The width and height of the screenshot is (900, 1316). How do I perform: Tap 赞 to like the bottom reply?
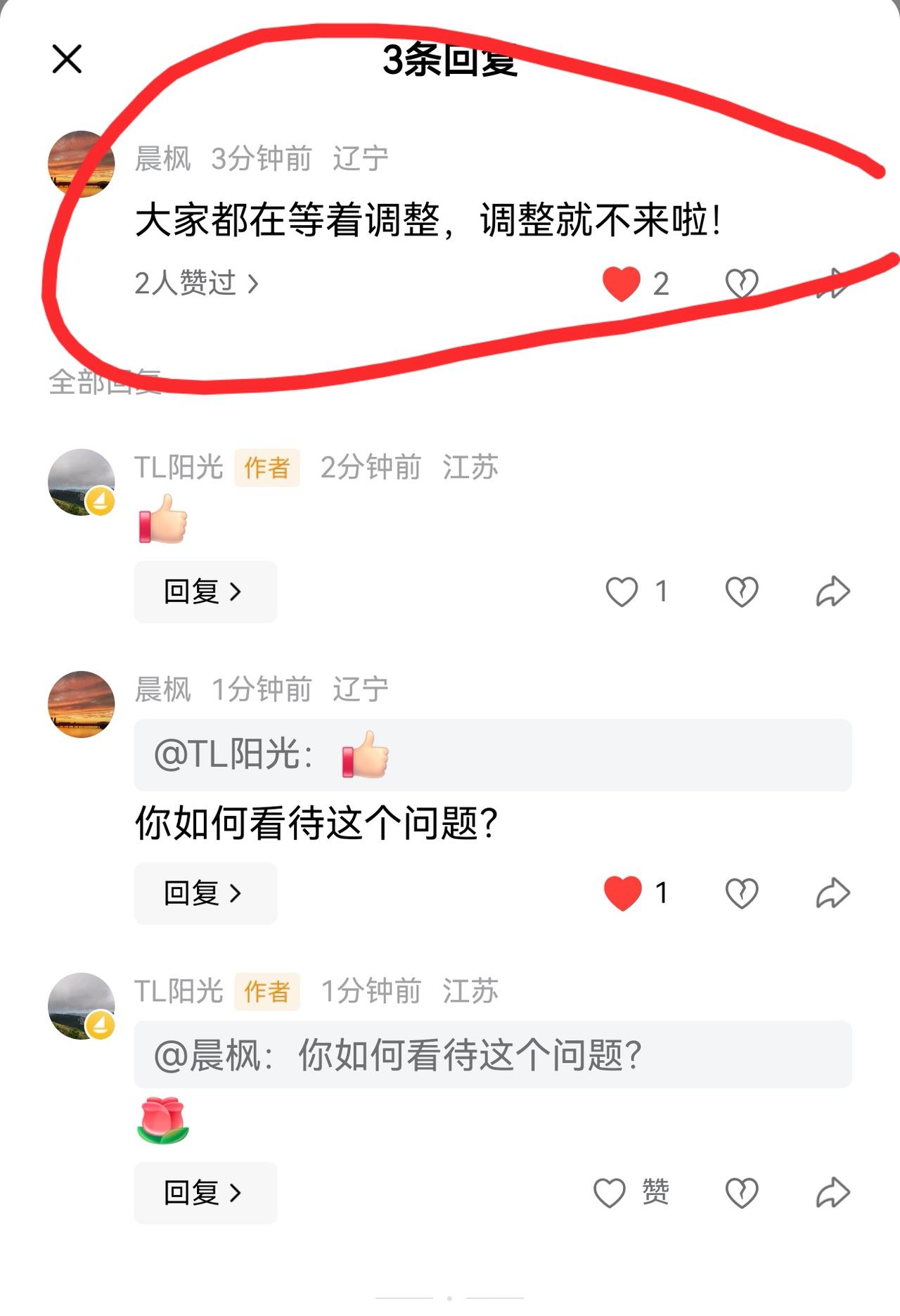[x=633, y=1194]
